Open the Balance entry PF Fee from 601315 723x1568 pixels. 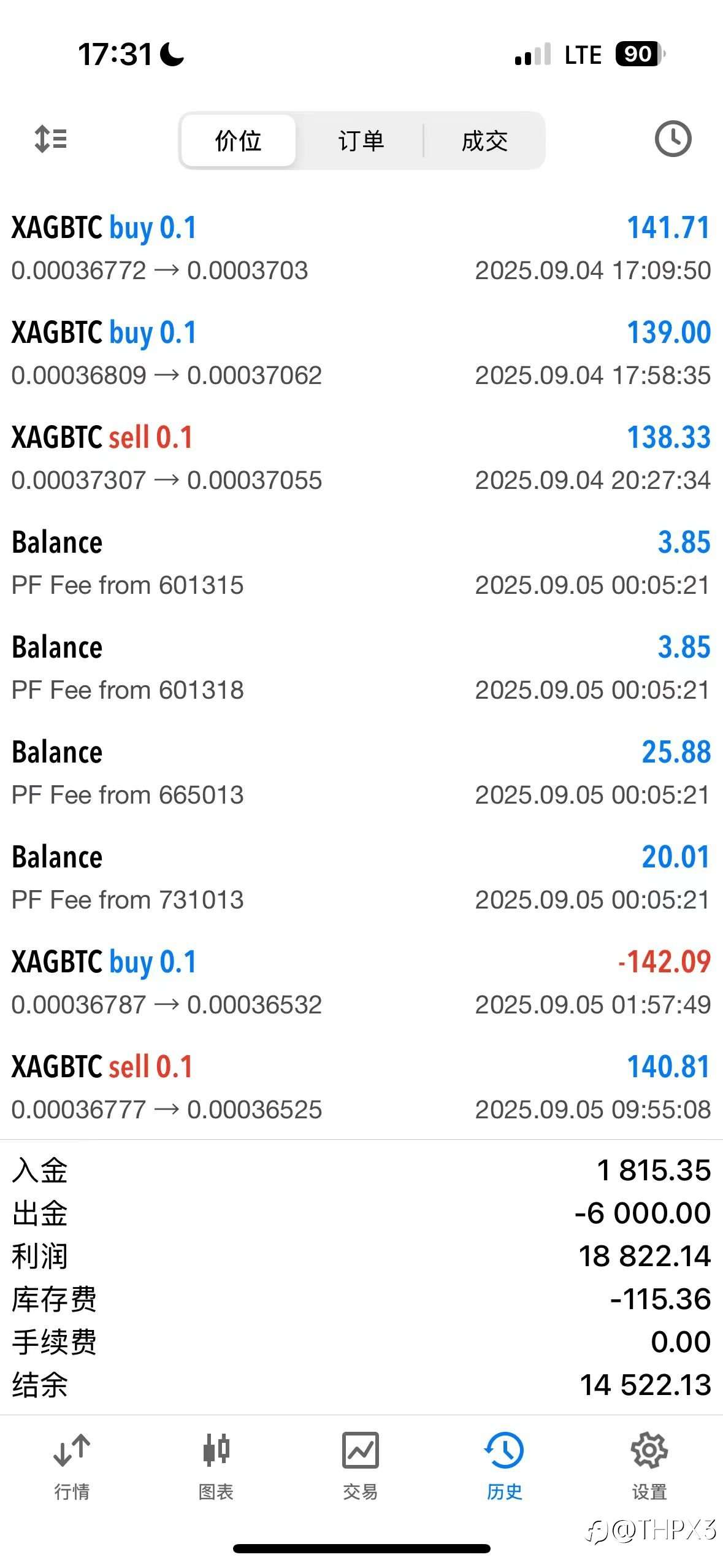click(x=361, y=563)
